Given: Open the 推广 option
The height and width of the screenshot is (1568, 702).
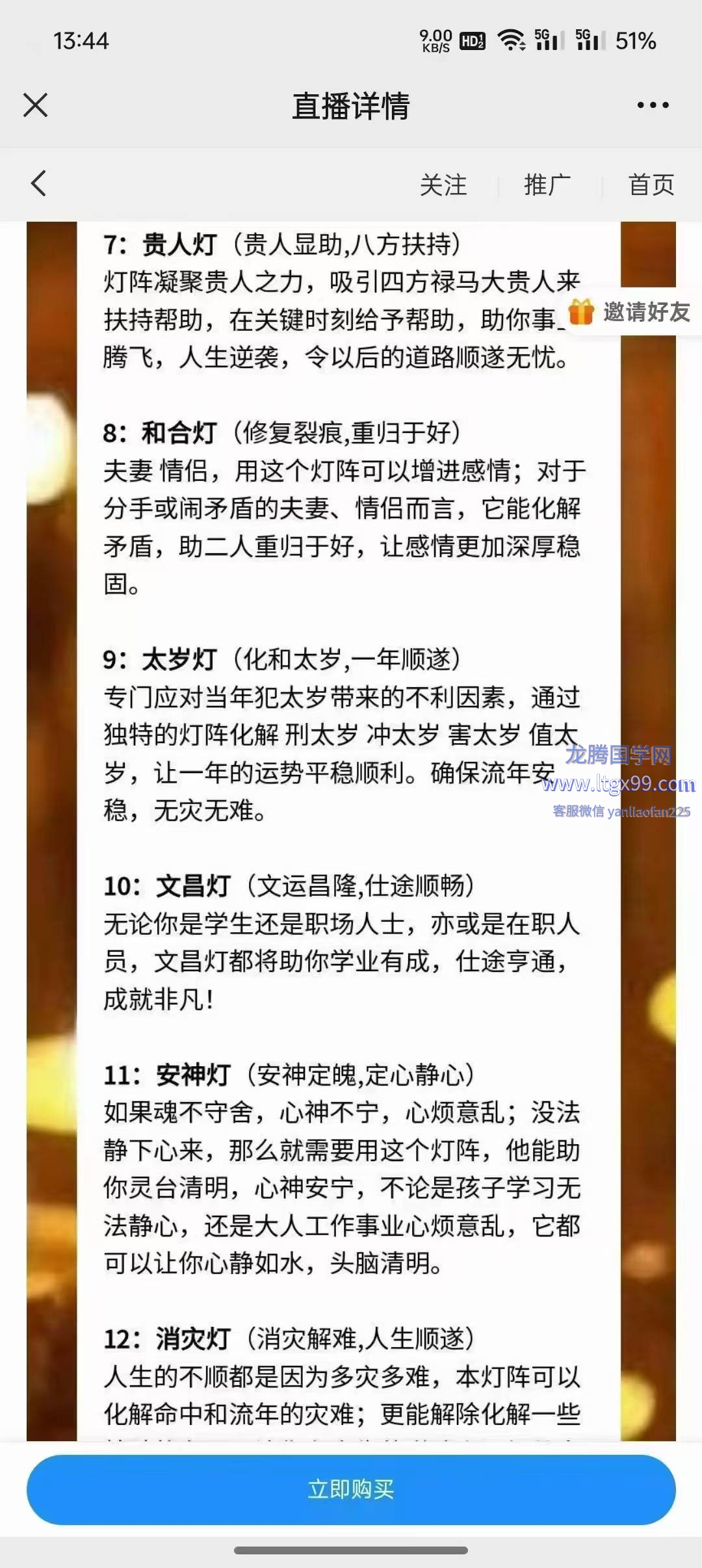Looking at the screenshot, I should (547, 185).
